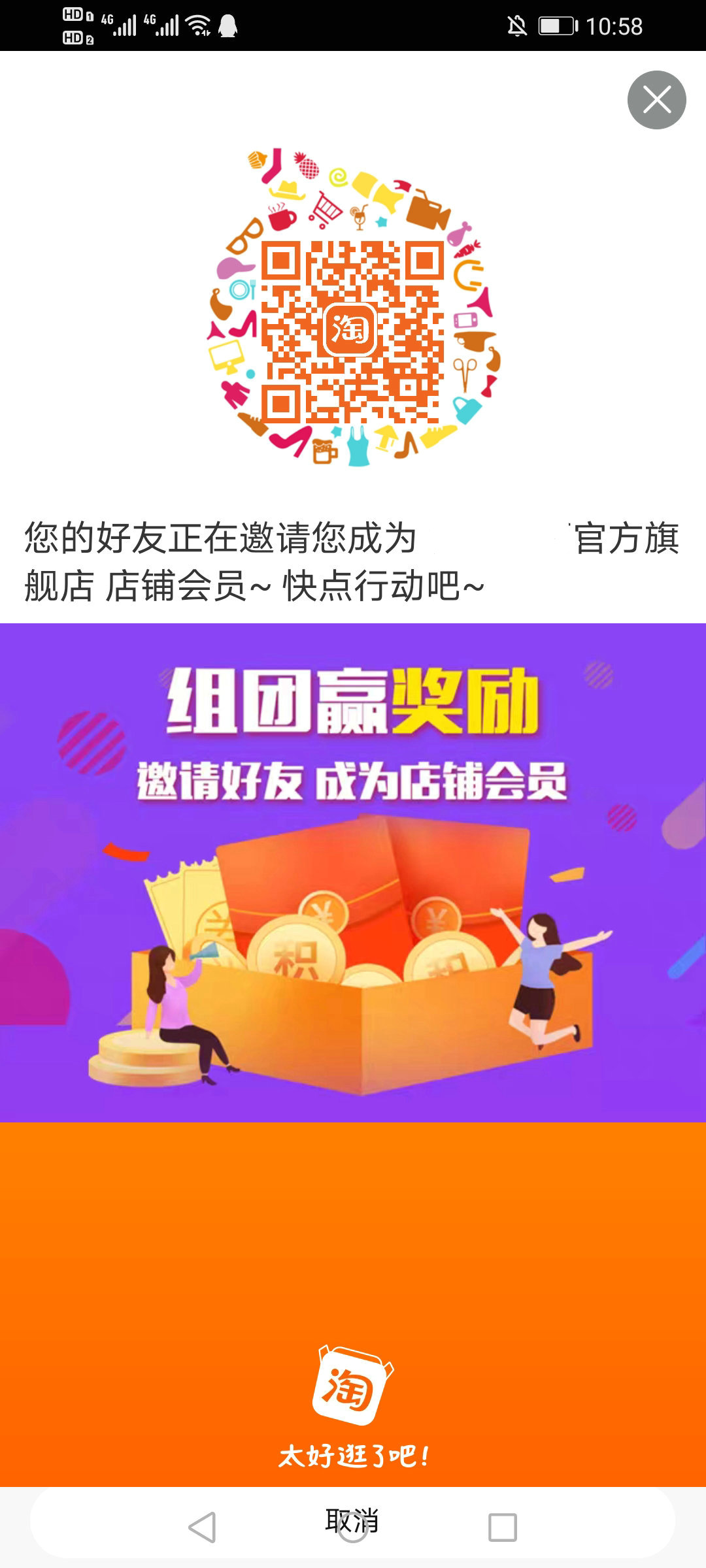Tap the 取消 cancel button

click(x=352, y=1521)
